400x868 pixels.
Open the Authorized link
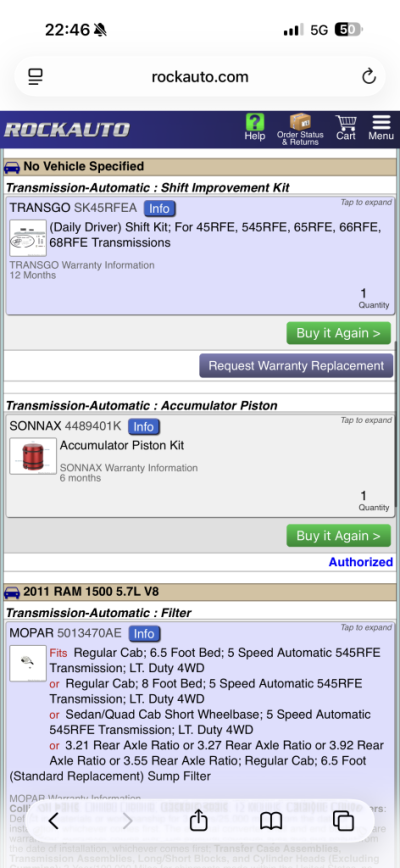361,562
